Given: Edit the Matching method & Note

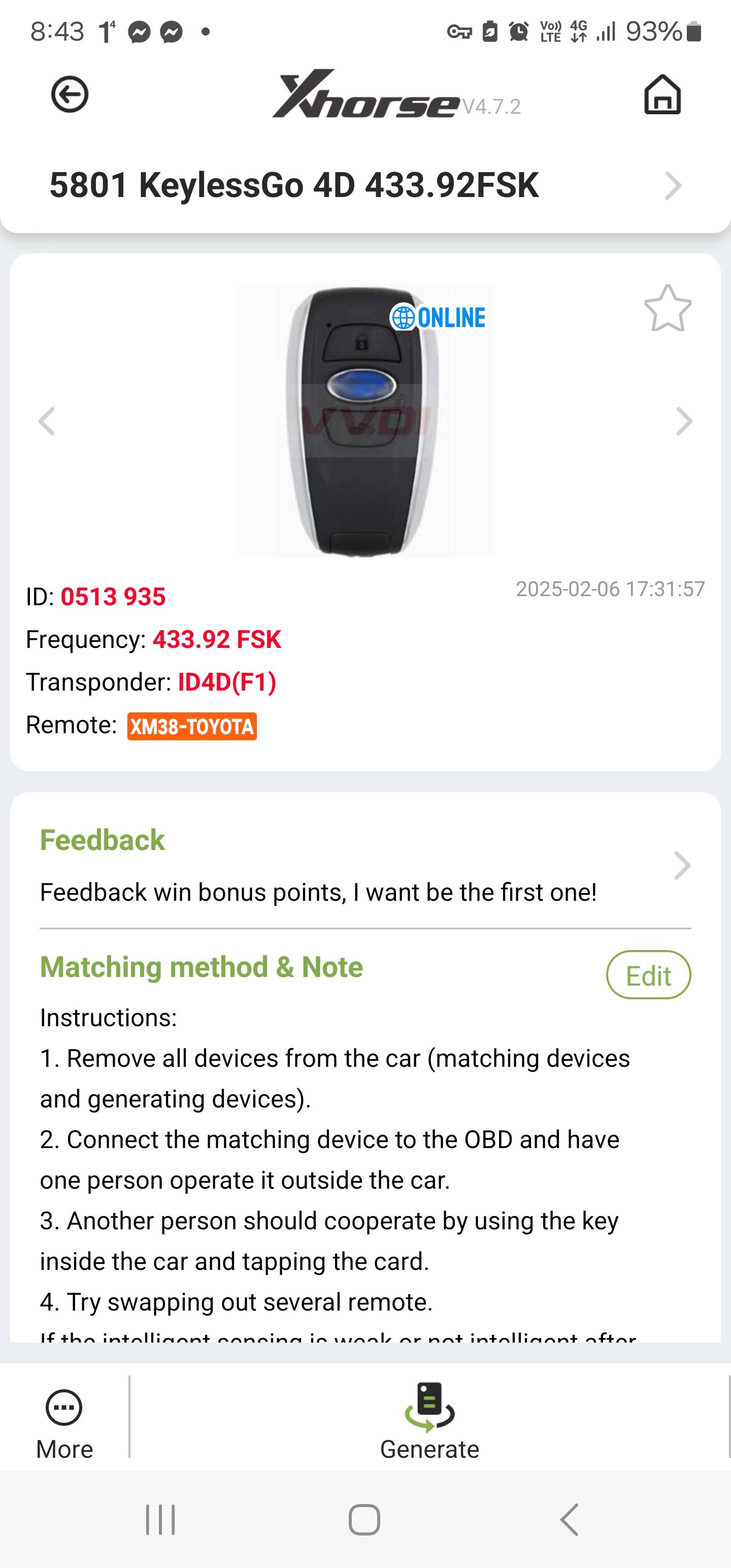Looking at the screenshot, I should pyautogui.click(x=648, y=975).
